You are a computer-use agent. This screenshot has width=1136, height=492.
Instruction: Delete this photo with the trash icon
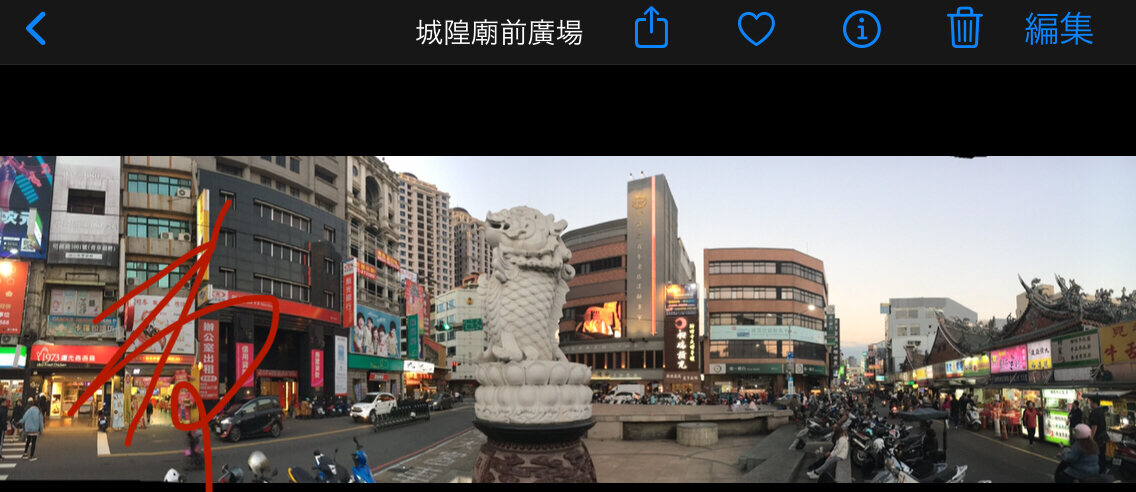[x=964, y=28]
